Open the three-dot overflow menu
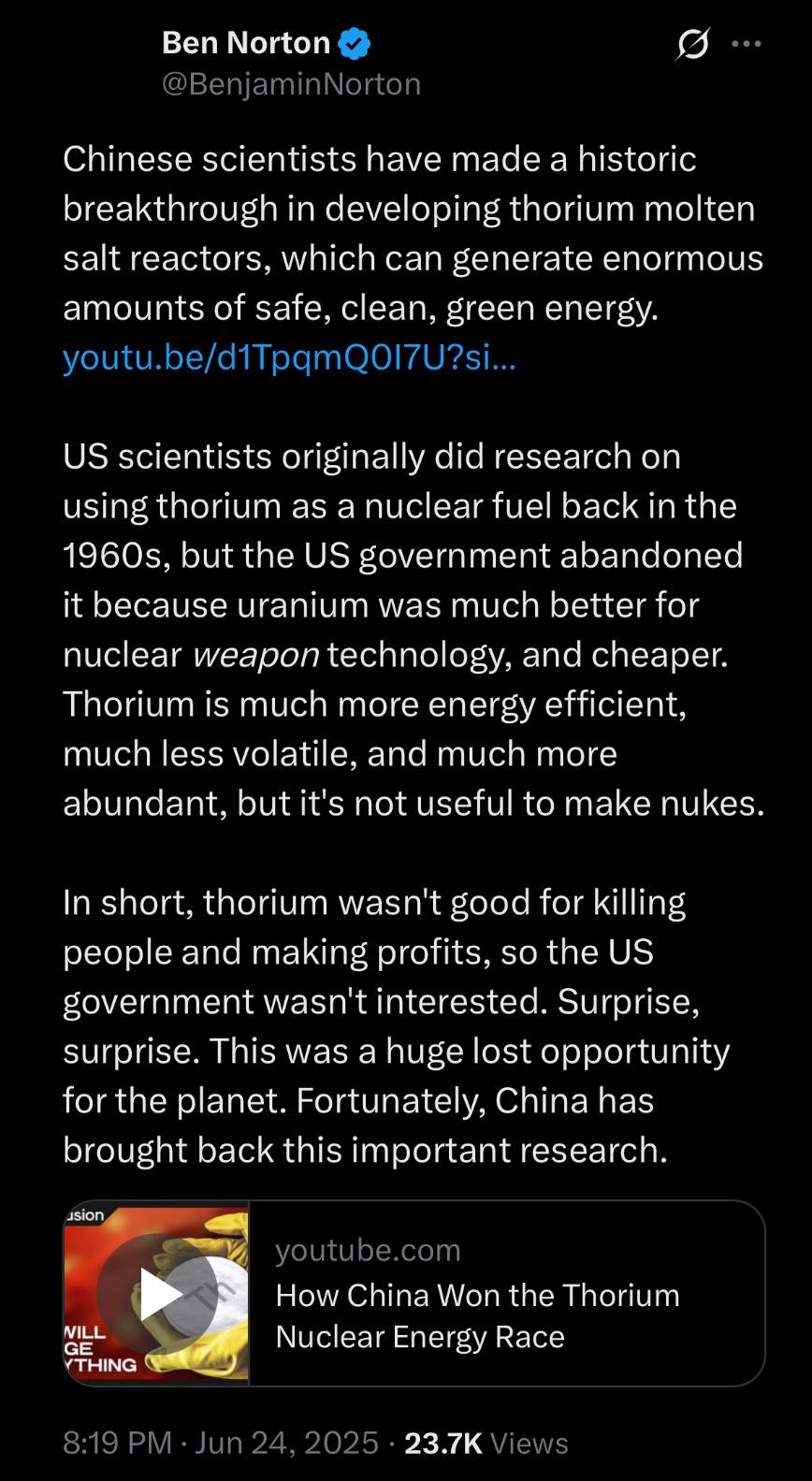The width and height of the screenshot is (812, 1481). click(747, 44)
